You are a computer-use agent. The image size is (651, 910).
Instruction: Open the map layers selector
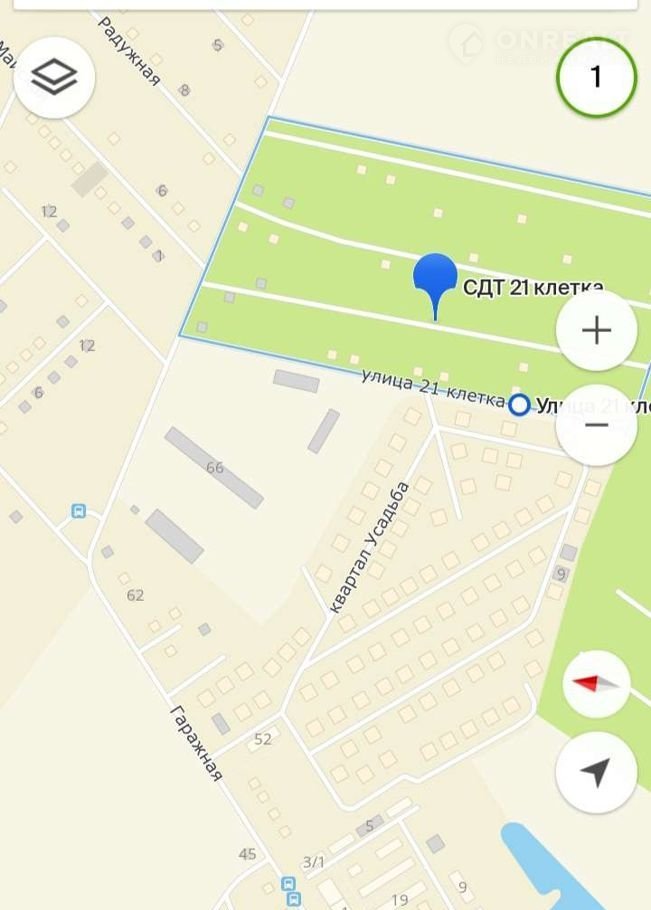[54, 77]
